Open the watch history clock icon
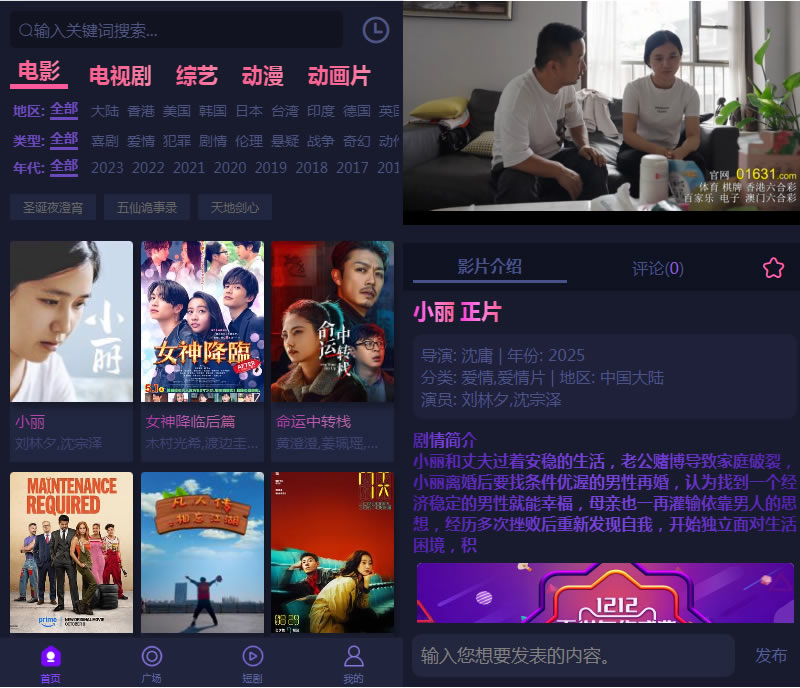The height and width of the screenshot is (688, 800). 375,30
